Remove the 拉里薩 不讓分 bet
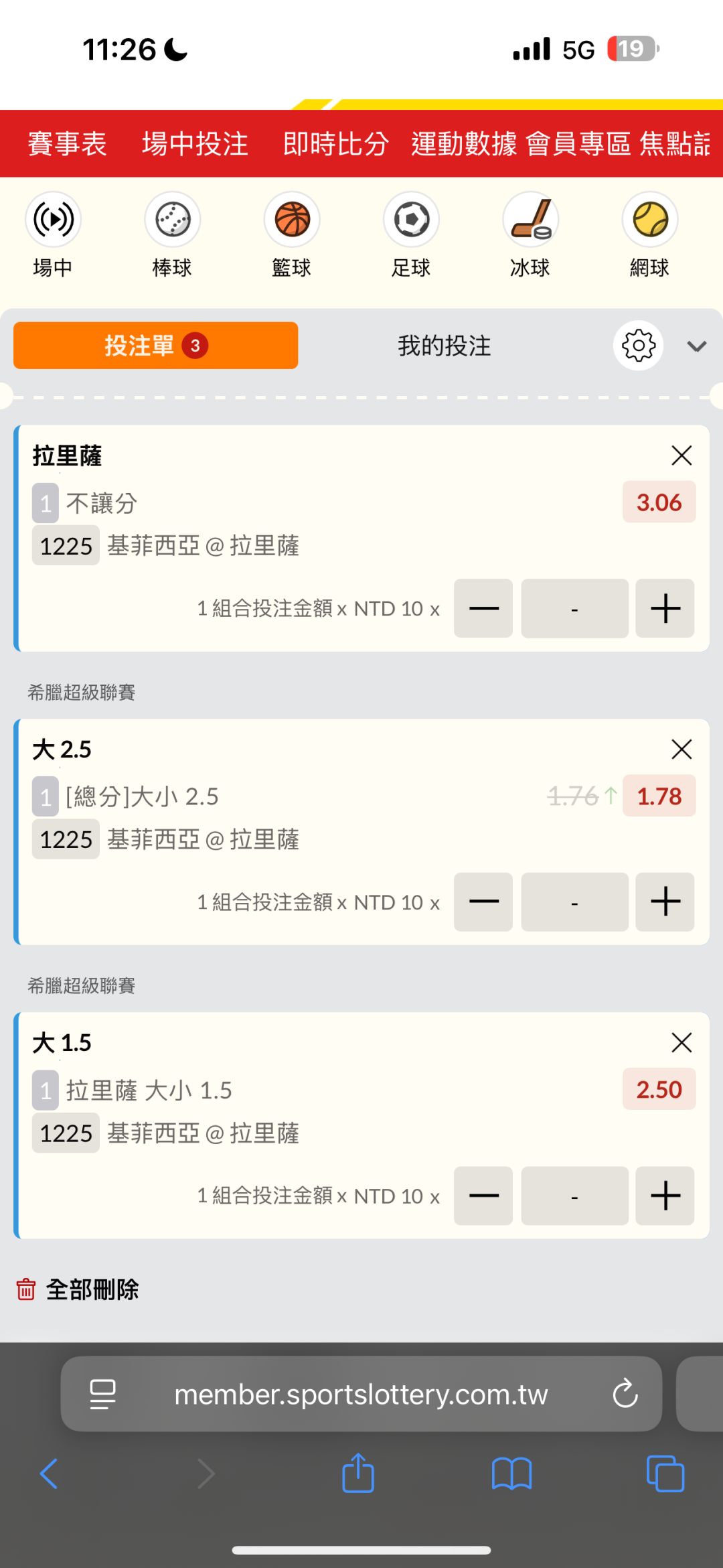This screenshot has height=1568, width=723. click(681, 455)
